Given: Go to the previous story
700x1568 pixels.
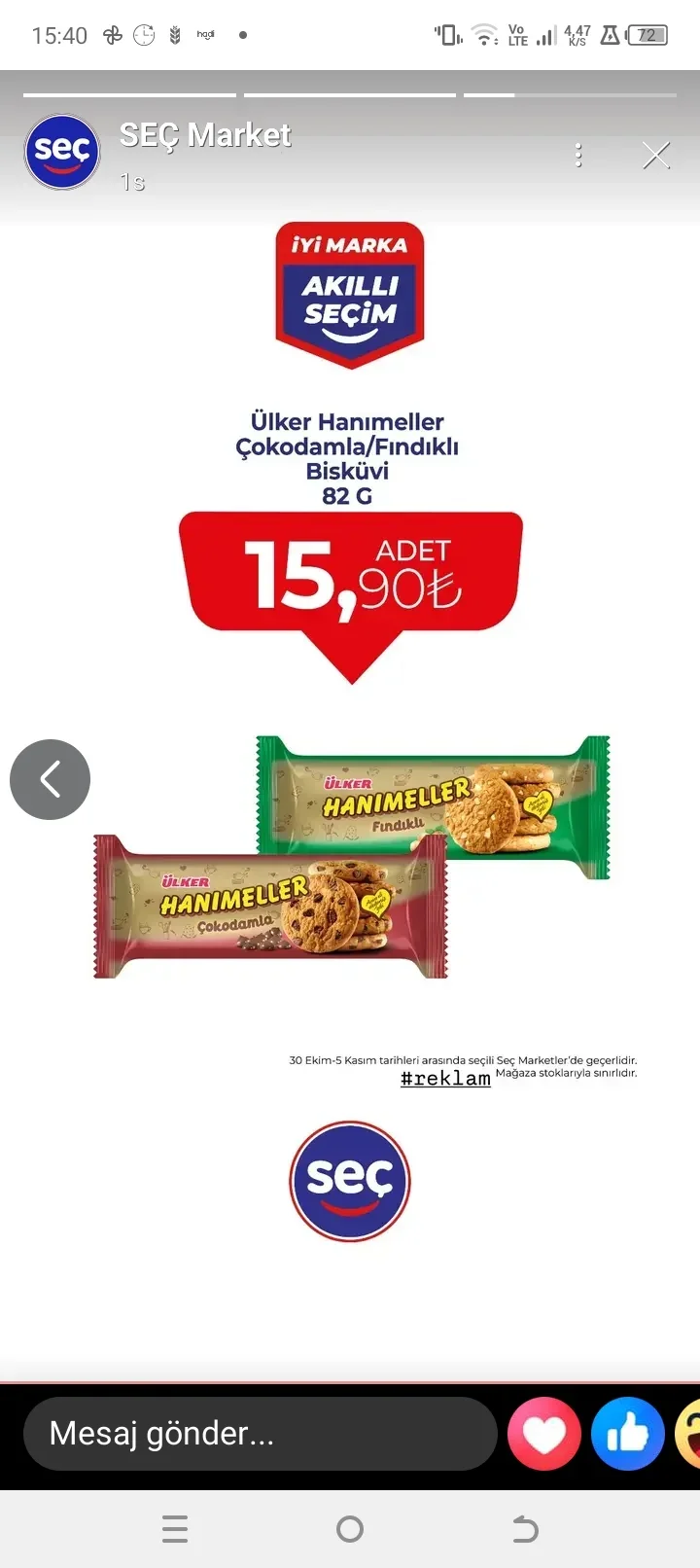Looking at the screenshot, I should 51,779.
